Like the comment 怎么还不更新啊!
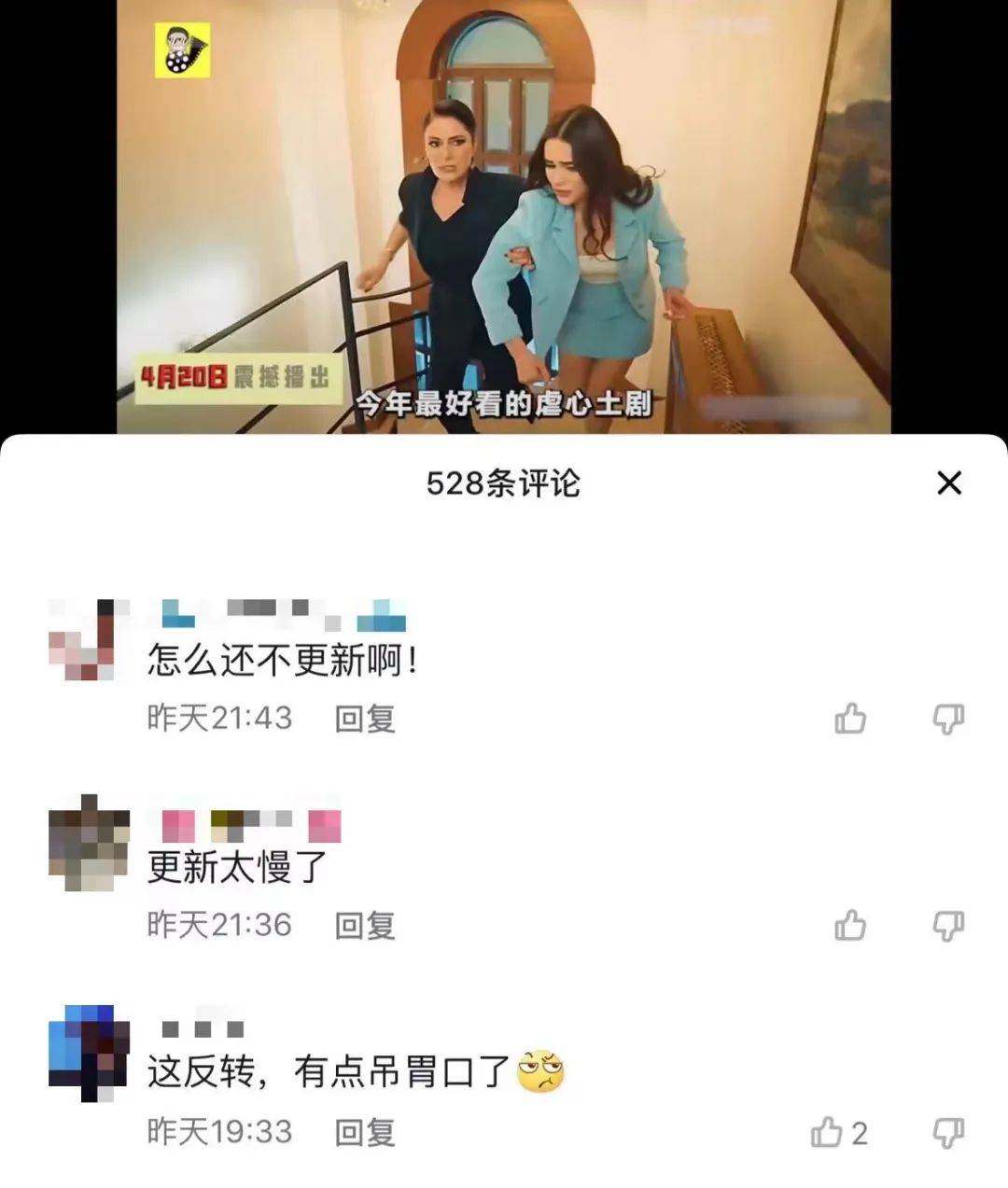Viewport: 1008px width, 1188px height. 850,719
